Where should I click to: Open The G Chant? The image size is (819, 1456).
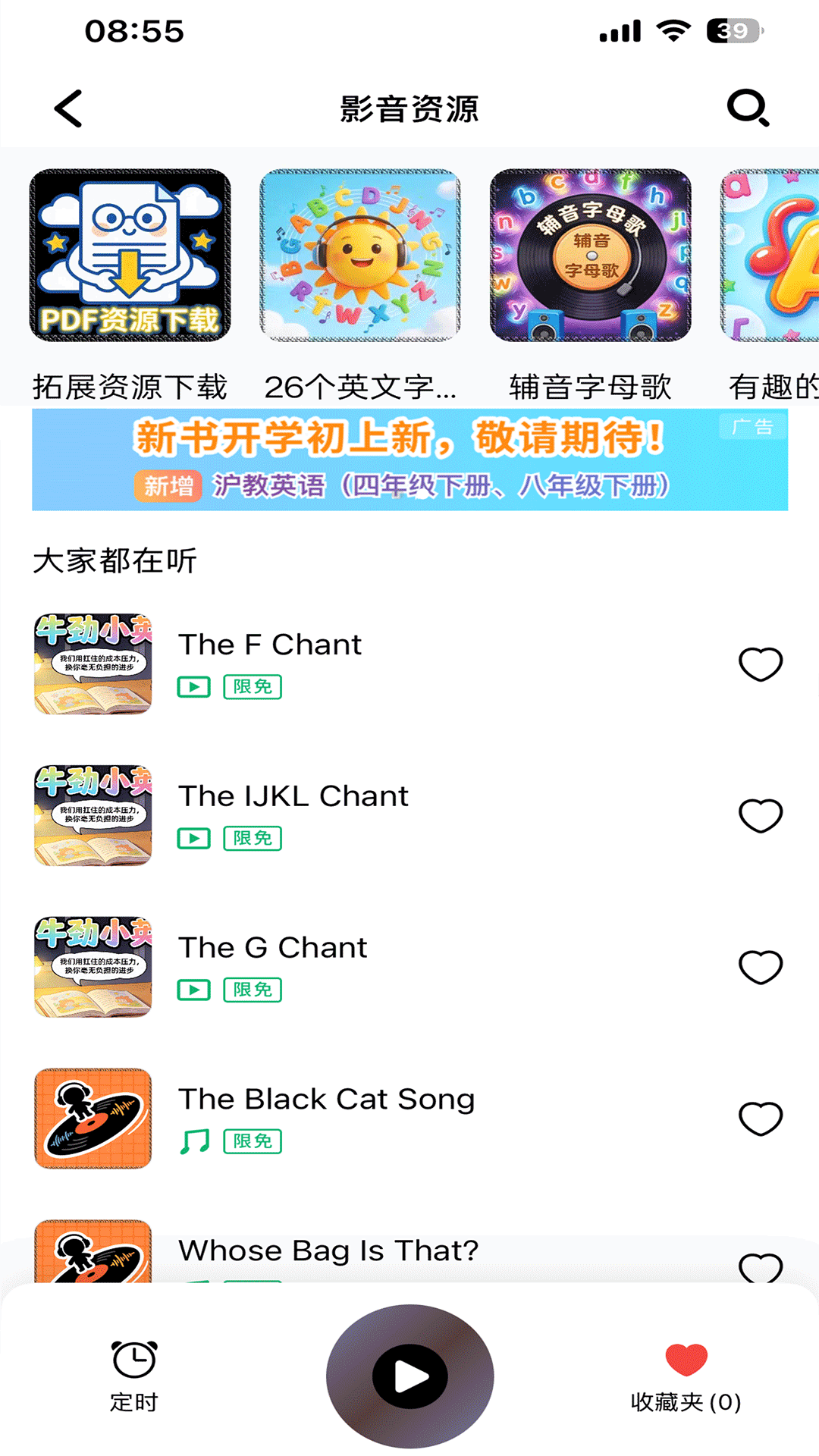pos(273,949)
